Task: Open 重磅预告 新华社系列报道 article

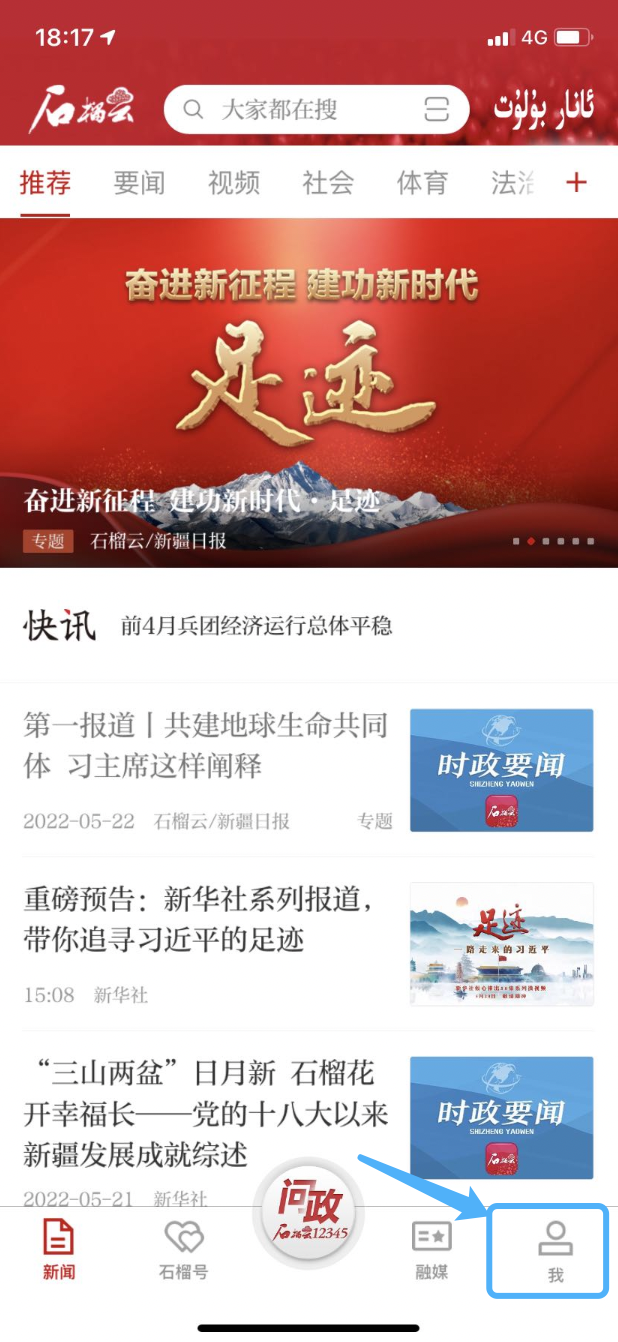Action: pyautogui.click(x=200, y=921)
